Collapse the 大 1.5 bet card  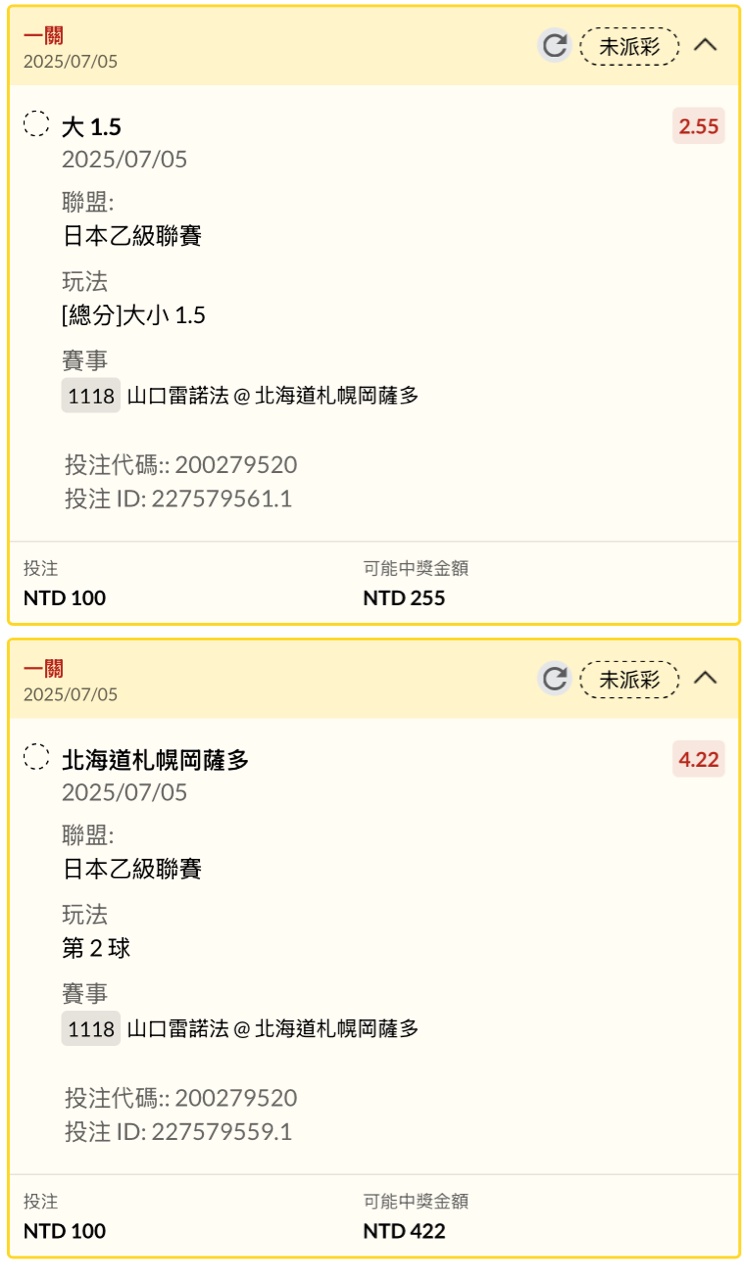tap(706, 45)
